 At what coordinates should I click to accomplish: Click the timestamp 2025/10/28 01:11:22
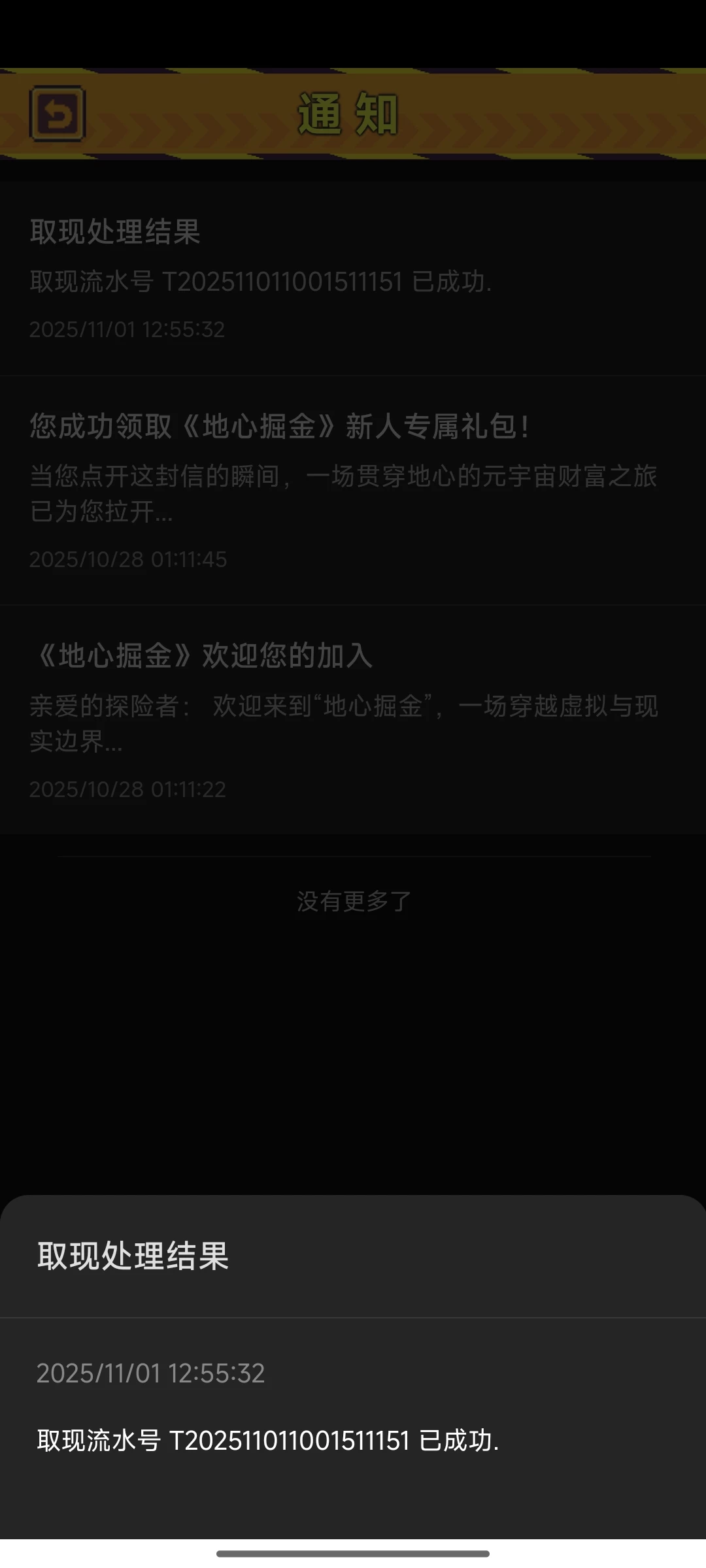click(128, 789)
